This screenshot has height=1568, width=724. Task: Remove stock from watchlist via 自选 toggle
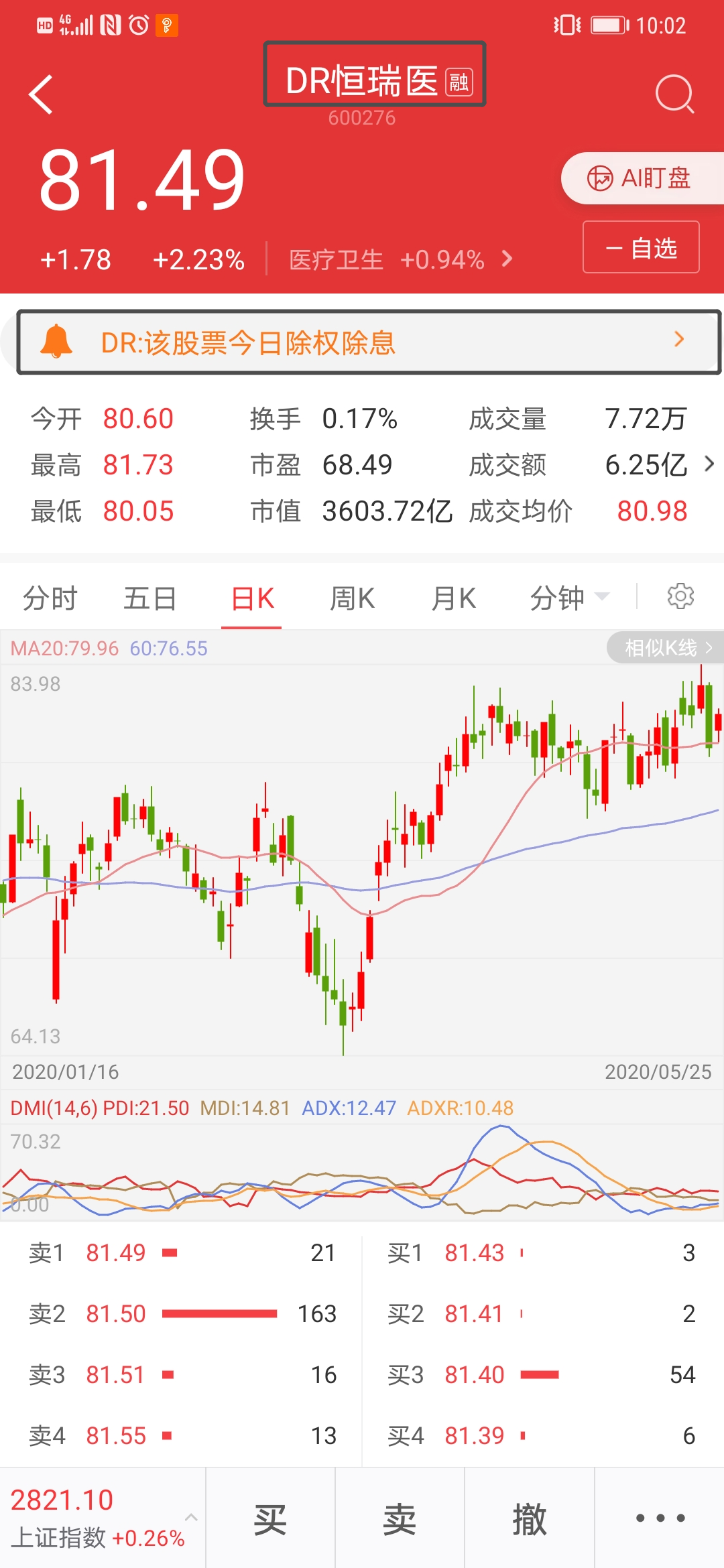click(640, 247)
